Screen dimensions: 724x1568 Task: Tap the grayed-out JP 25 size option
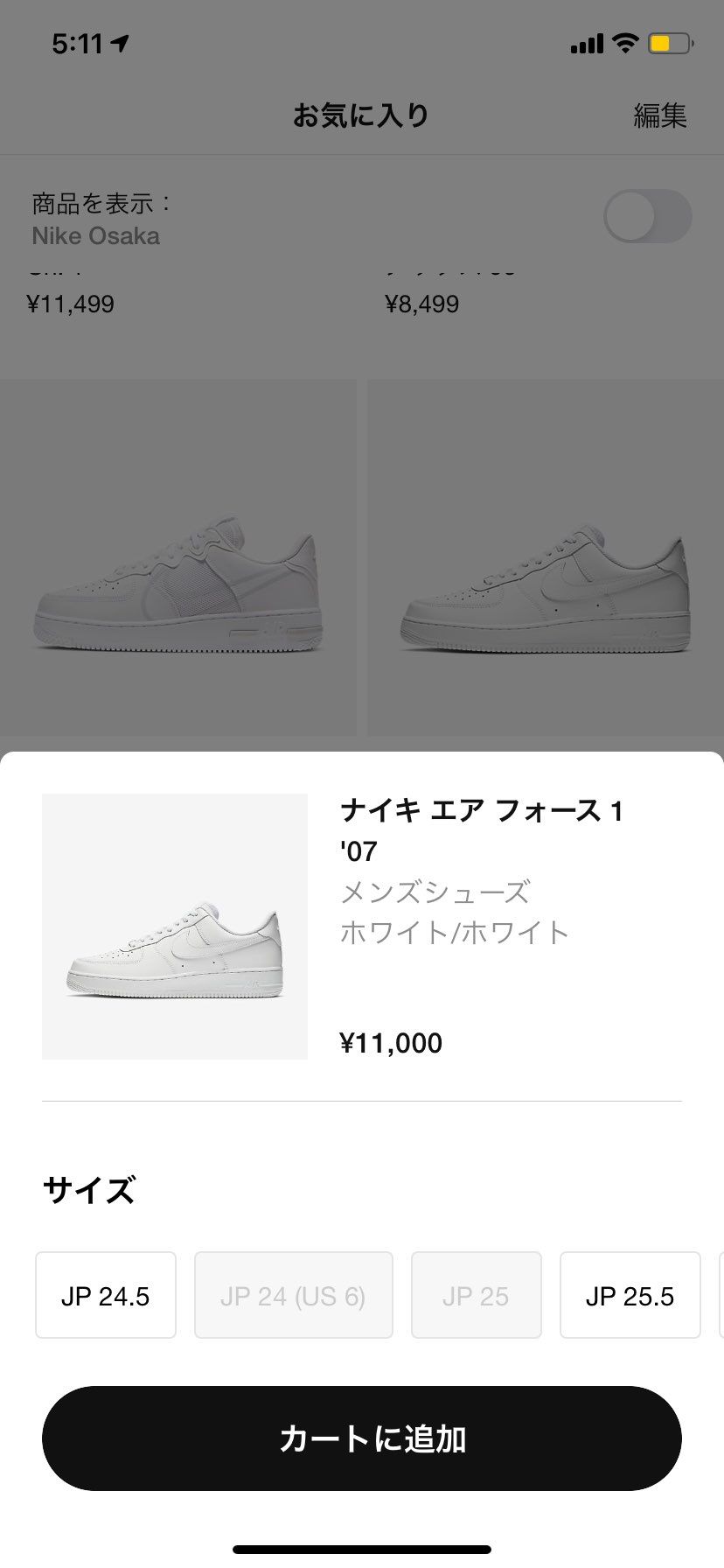tap(476, 1295)
